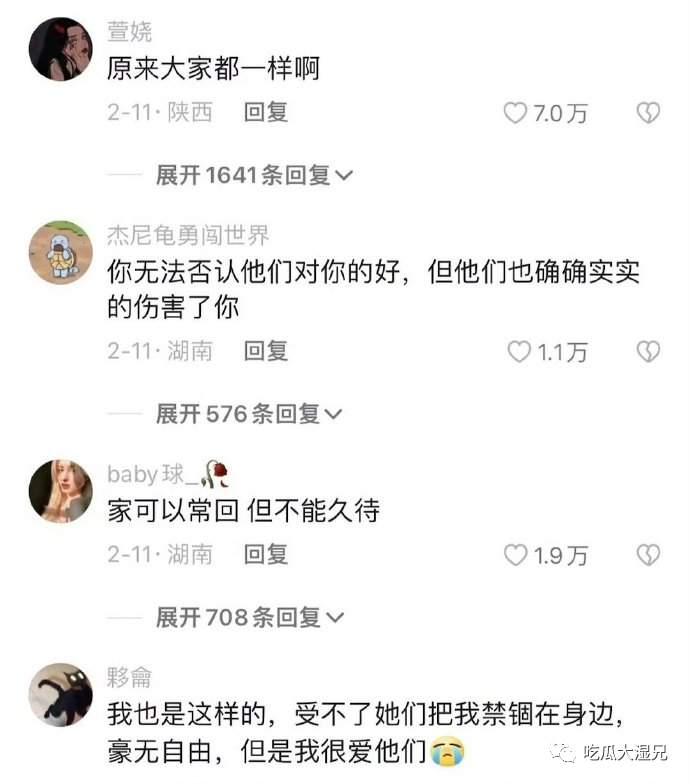Open baby球's avatar
Image resolution: width=690 pixels, height=783 pixels.
[x=60, y=490]
